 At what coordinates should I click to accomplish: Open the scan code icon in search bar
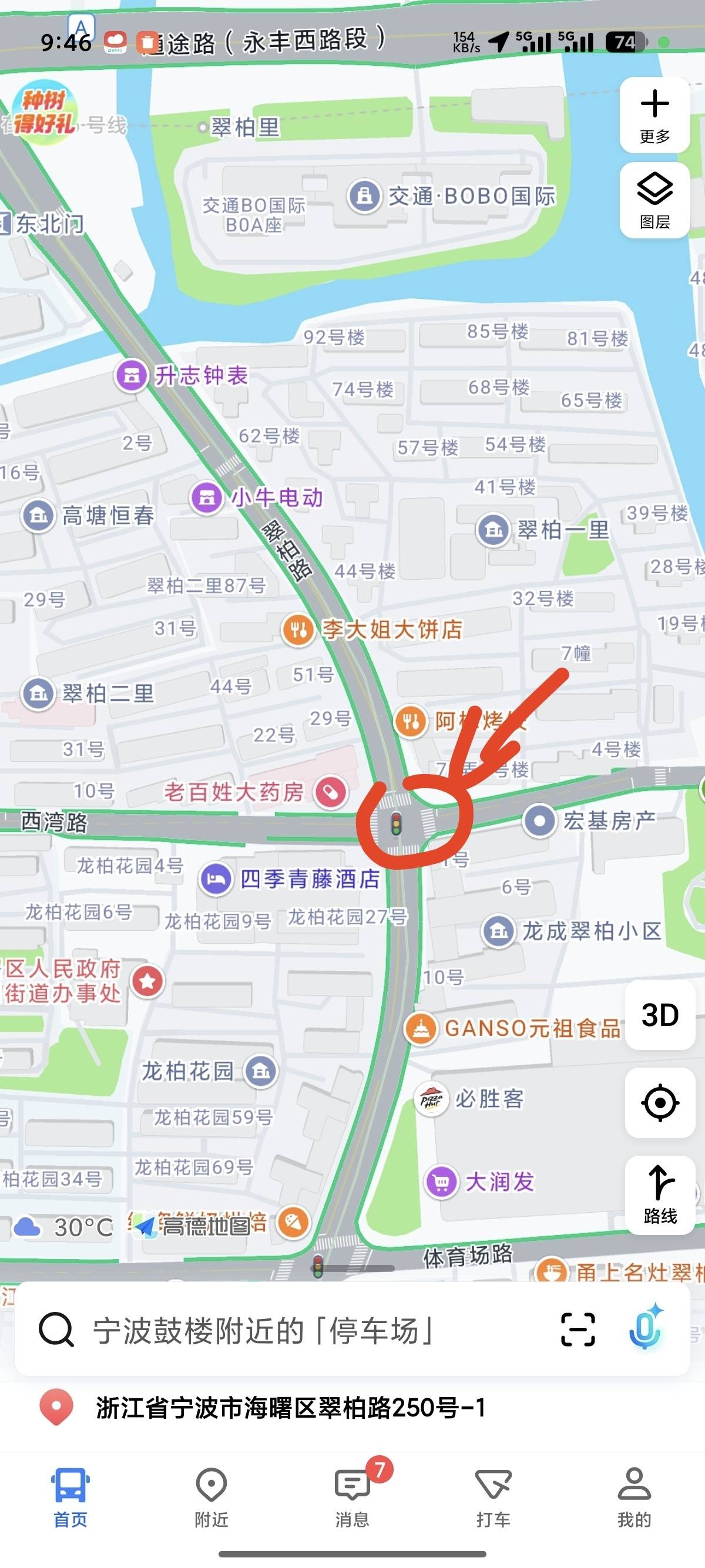pos(577,1330)
